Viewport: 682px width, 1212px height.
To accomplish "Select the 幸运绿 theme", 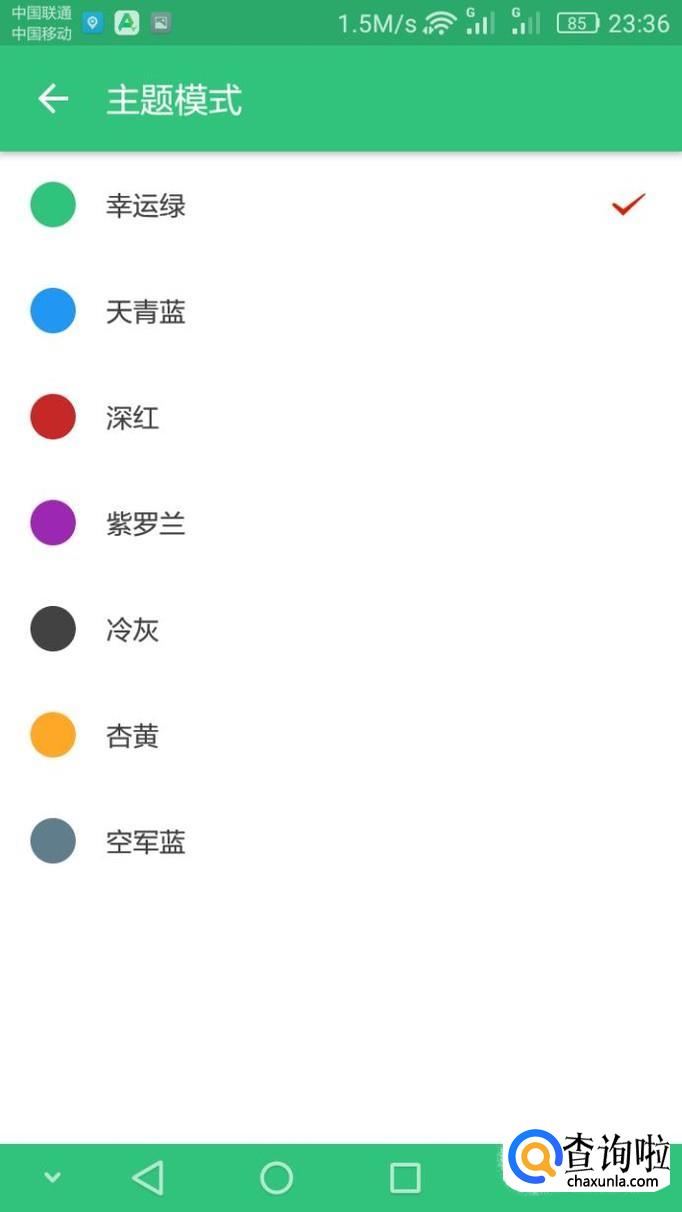I will (146, 206).
